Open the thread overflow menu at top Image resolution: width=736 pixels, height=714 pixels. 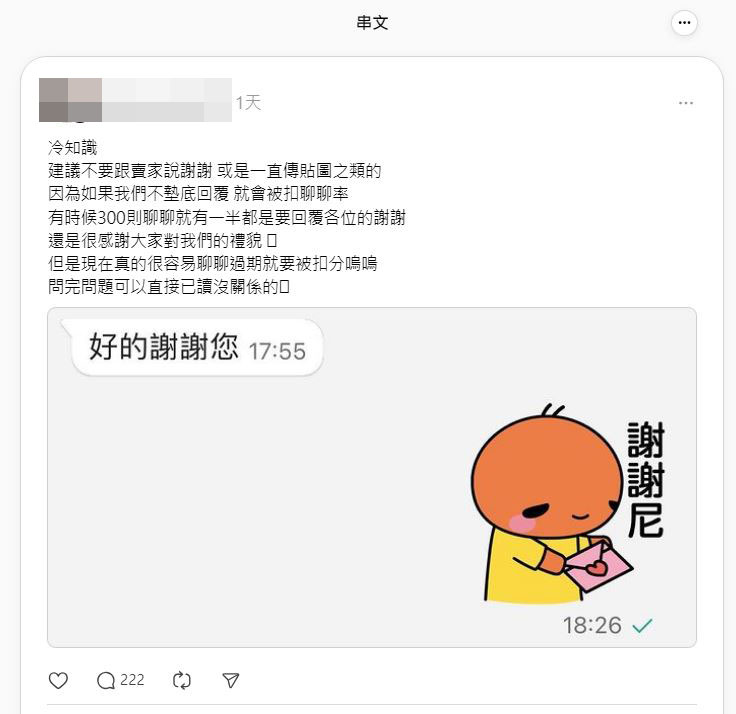pyautogui.click(x=684, y=23)
